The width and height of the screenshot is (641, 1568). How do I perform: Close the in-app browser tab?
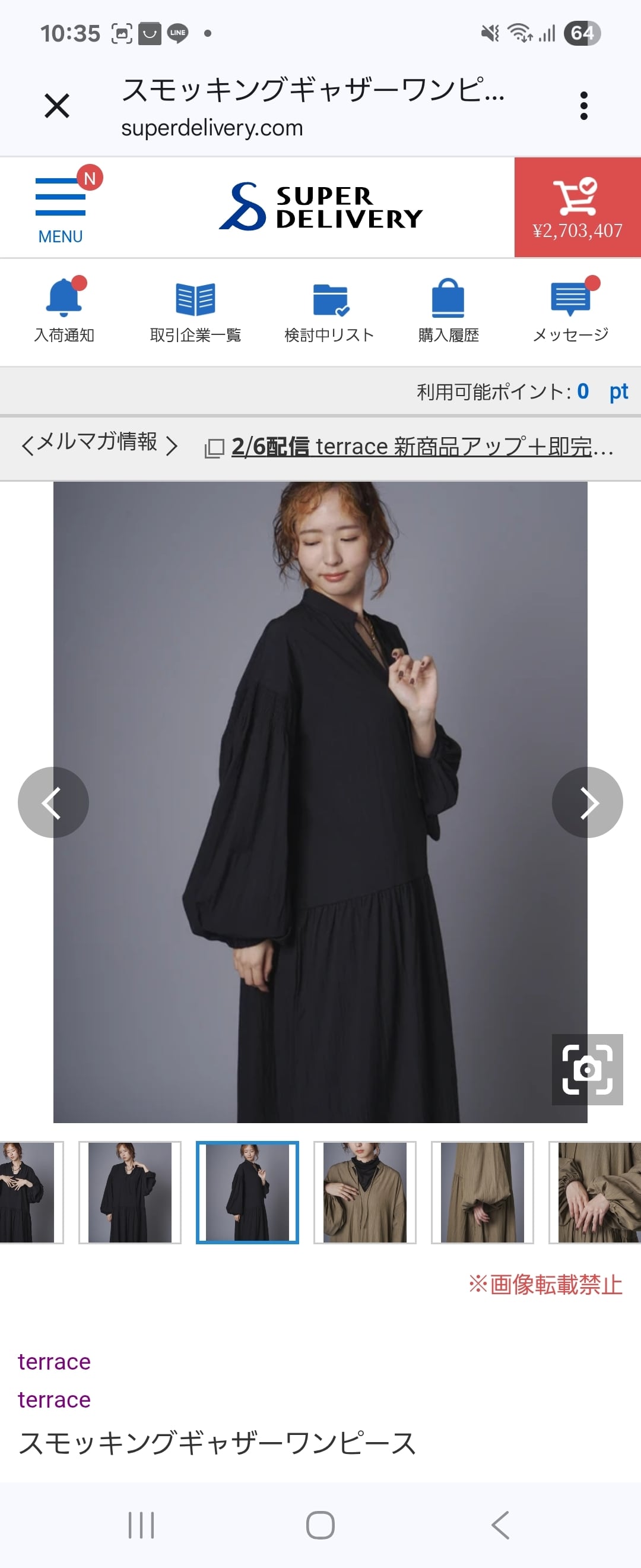(57, 106)
